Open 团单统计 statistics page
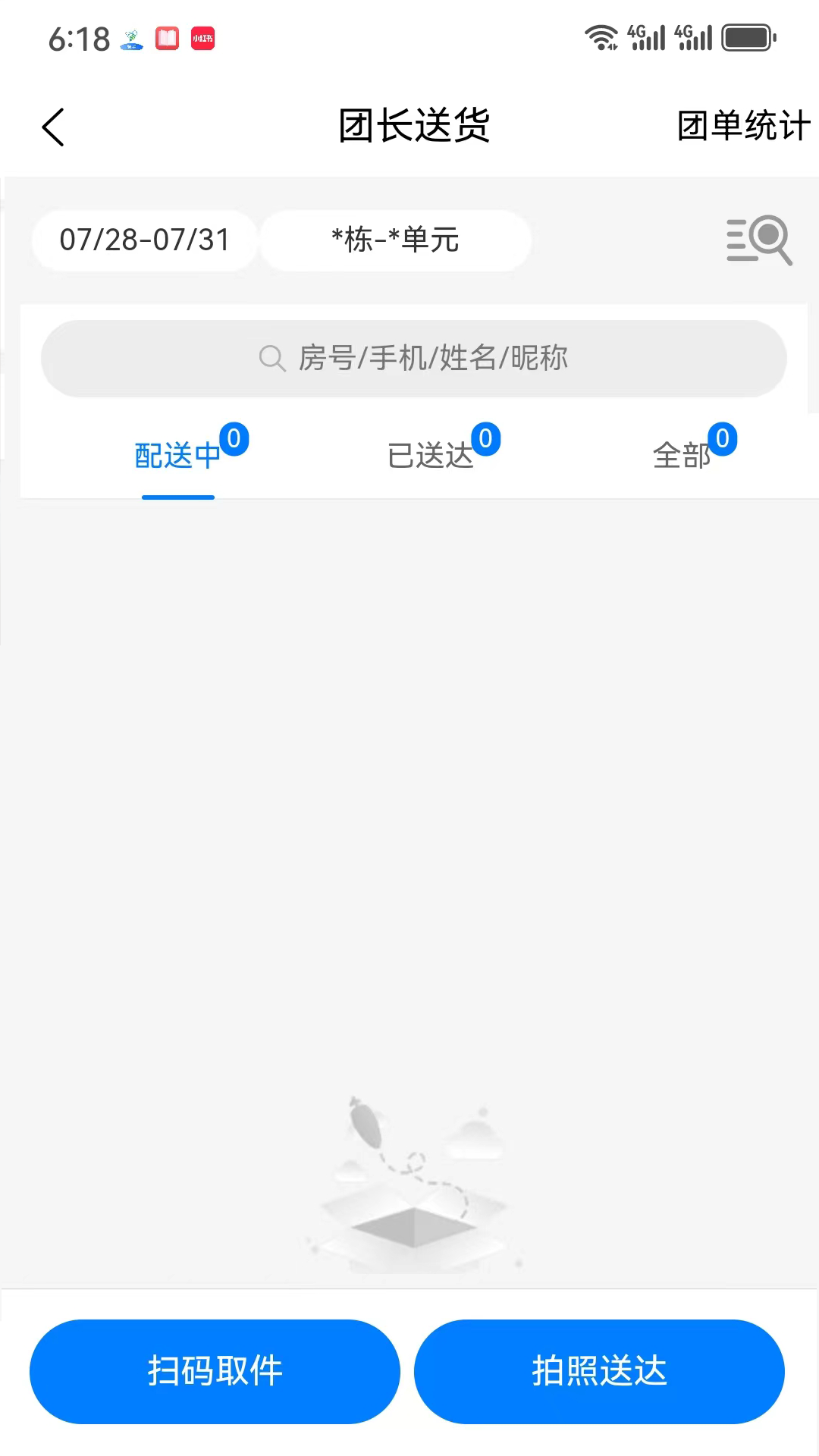This screenshot has height=1456, width=819. [x=743, y=126]
